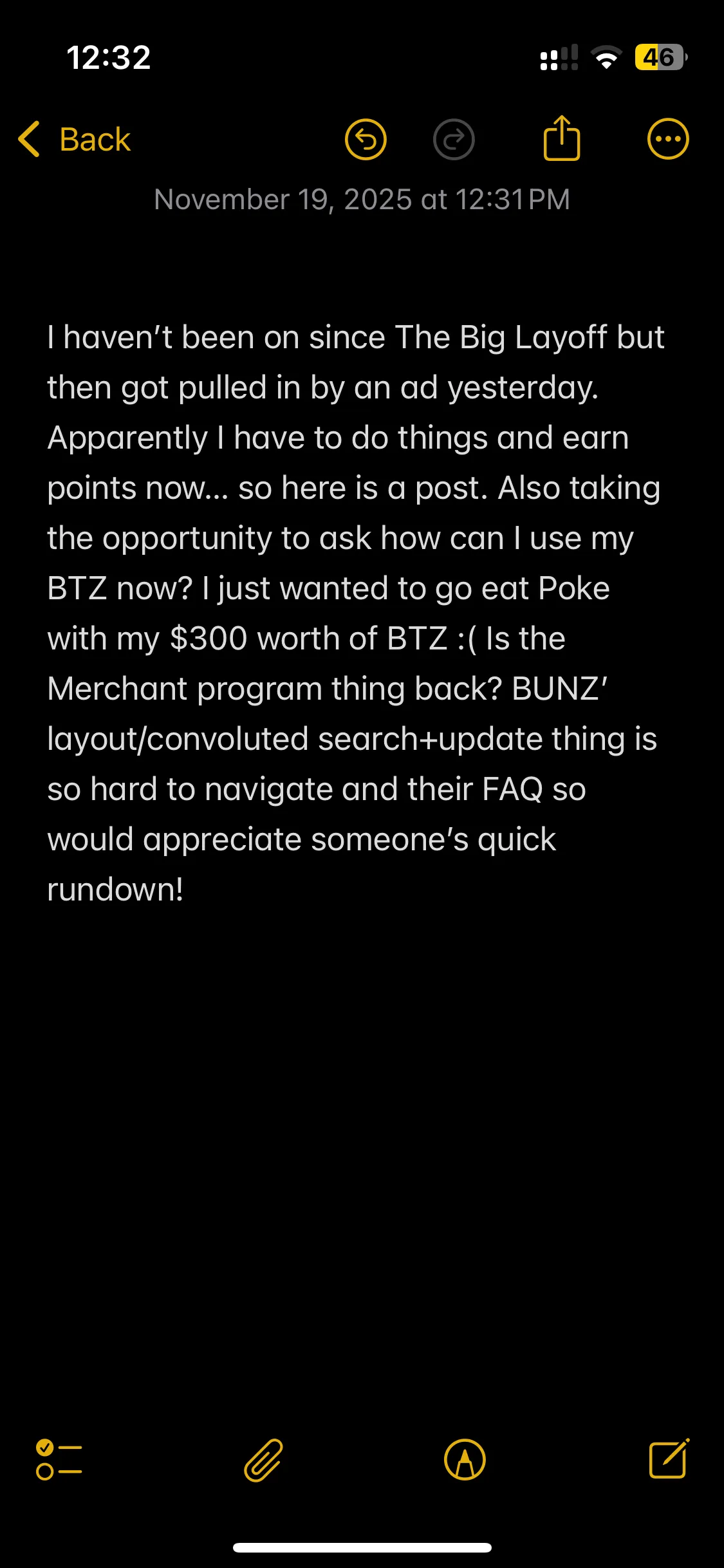Redo the last undone edit
The image size is (724, 1568).
(x=454, y=139)
